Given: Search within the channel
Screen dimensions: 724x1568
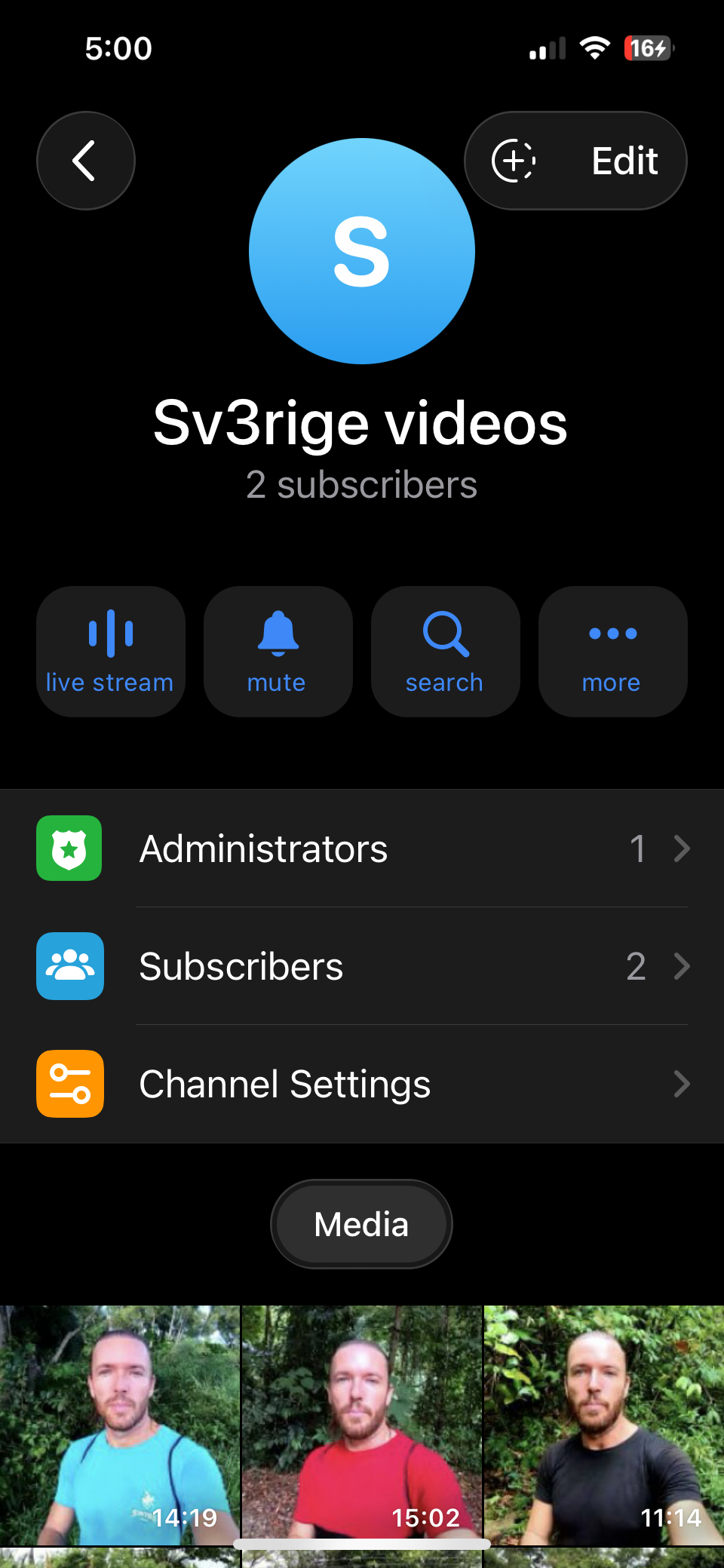Looking at the screenshot, I should click(x=445, y=651).
